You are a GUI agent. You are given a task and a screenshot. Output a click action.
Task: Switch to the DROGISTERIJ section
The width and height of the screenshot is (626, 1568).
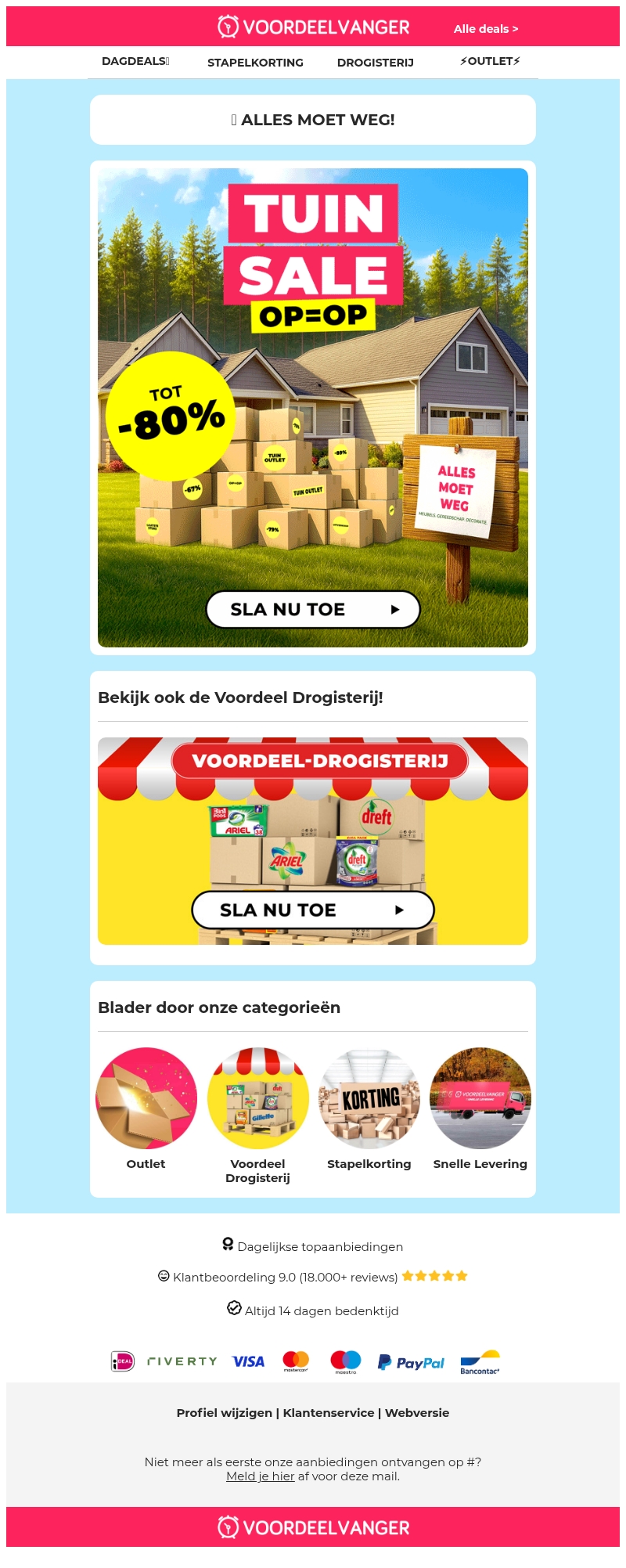tap(375, 63)
